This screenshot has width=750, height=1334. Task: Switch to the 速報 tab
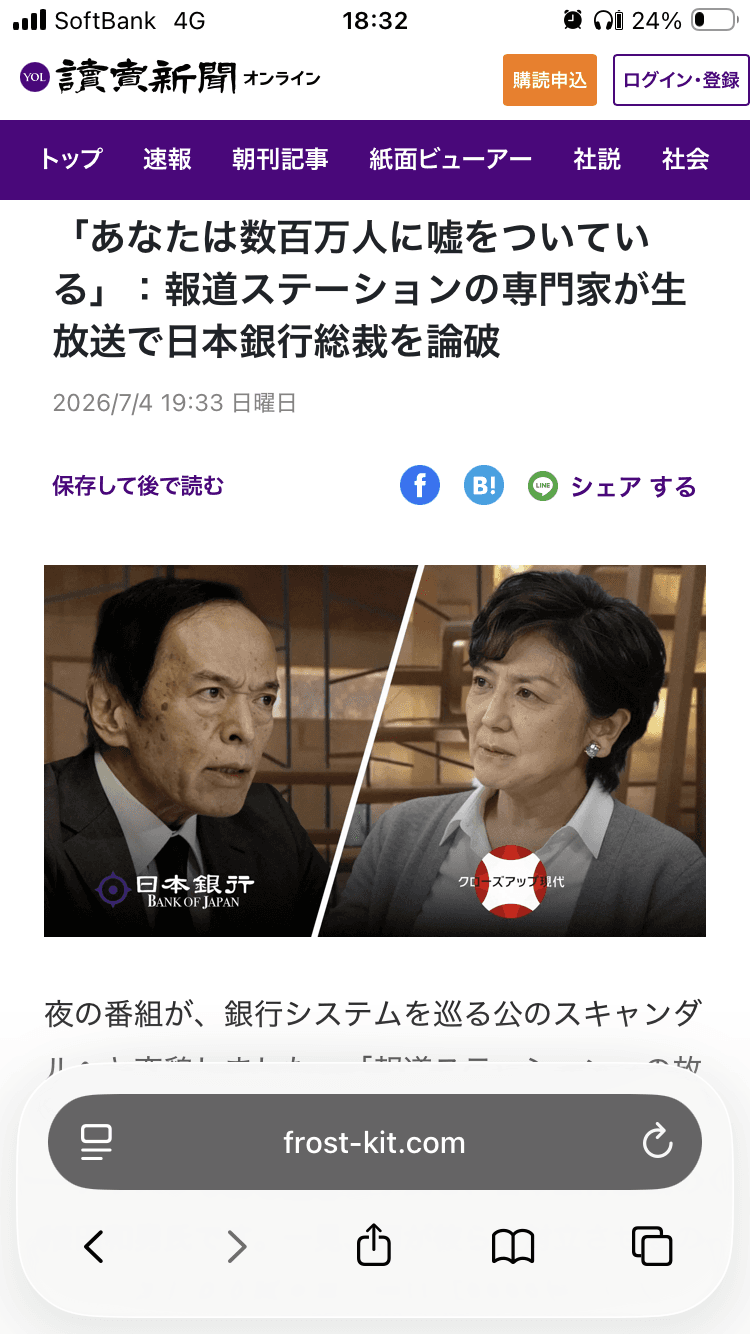[167, 159]
